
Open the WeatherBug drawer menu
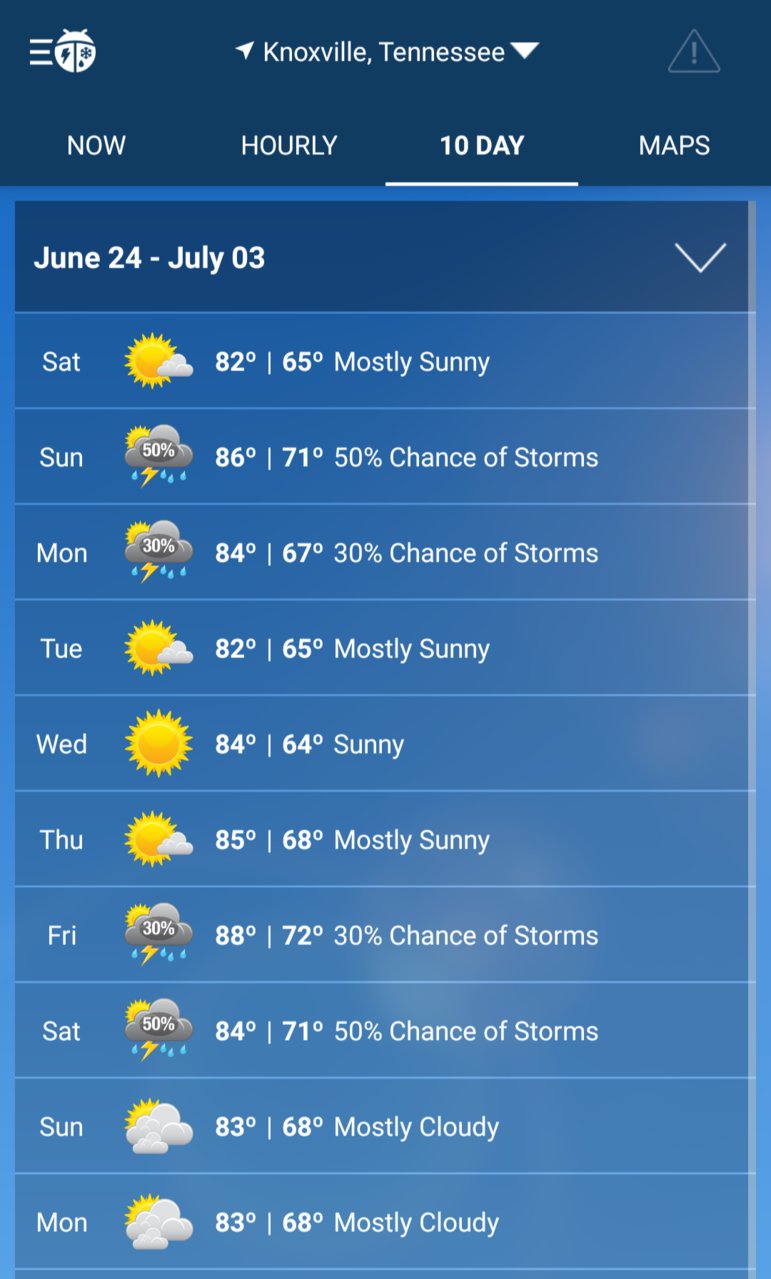62,51
